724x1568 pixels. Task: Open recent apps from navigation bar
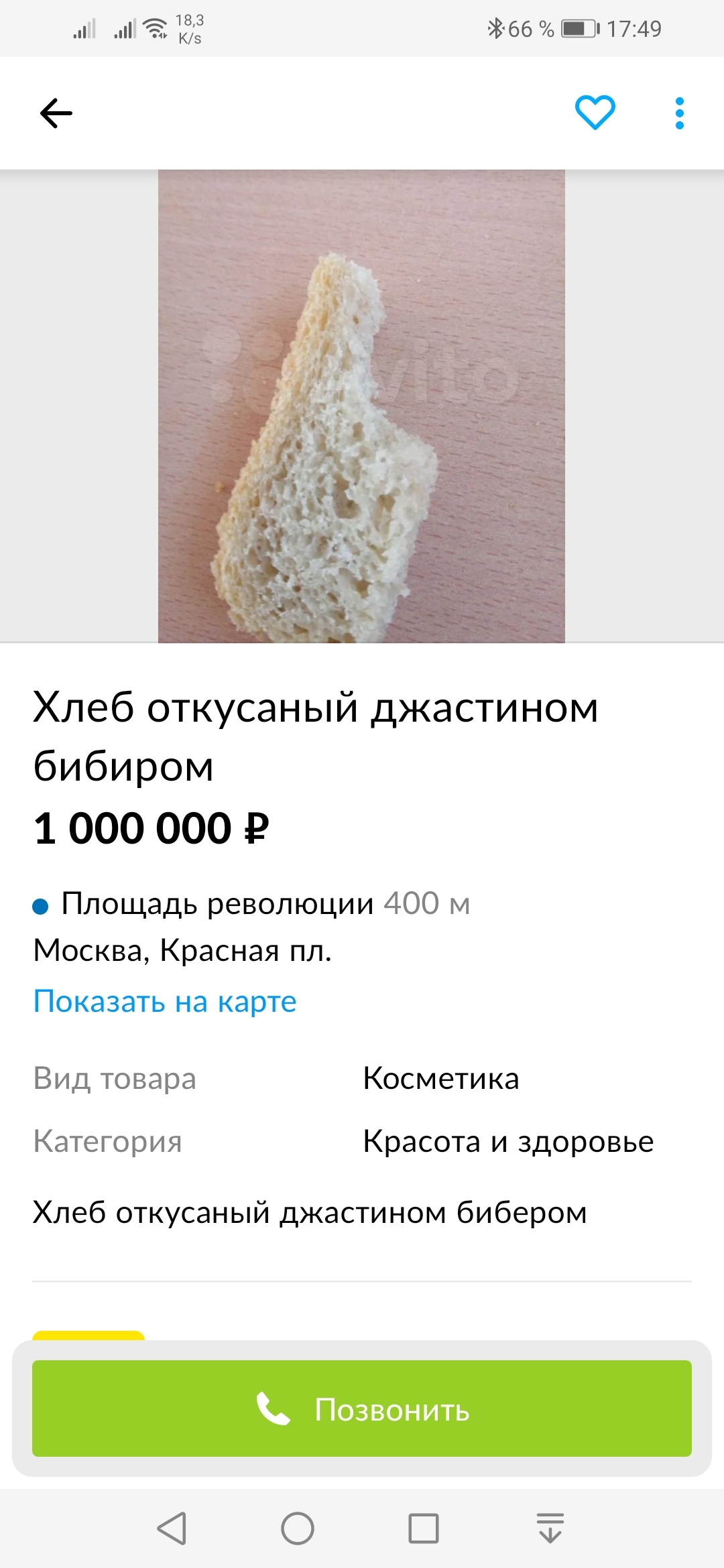(424, 1528)
